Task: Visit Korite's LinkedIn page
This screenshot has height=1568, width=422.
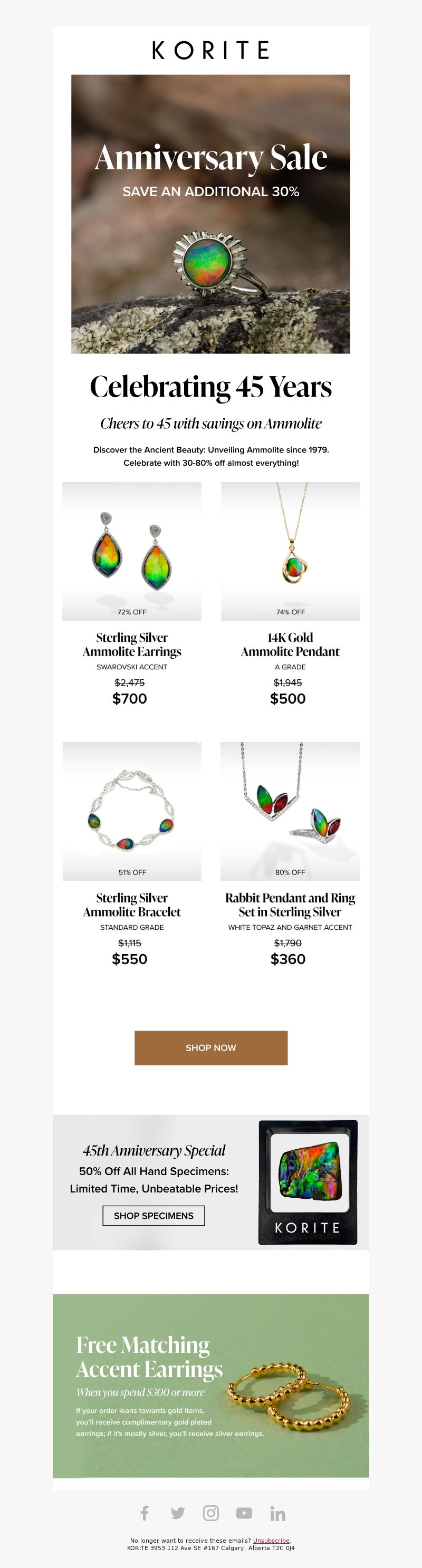Action: [x=277, y=1513]
